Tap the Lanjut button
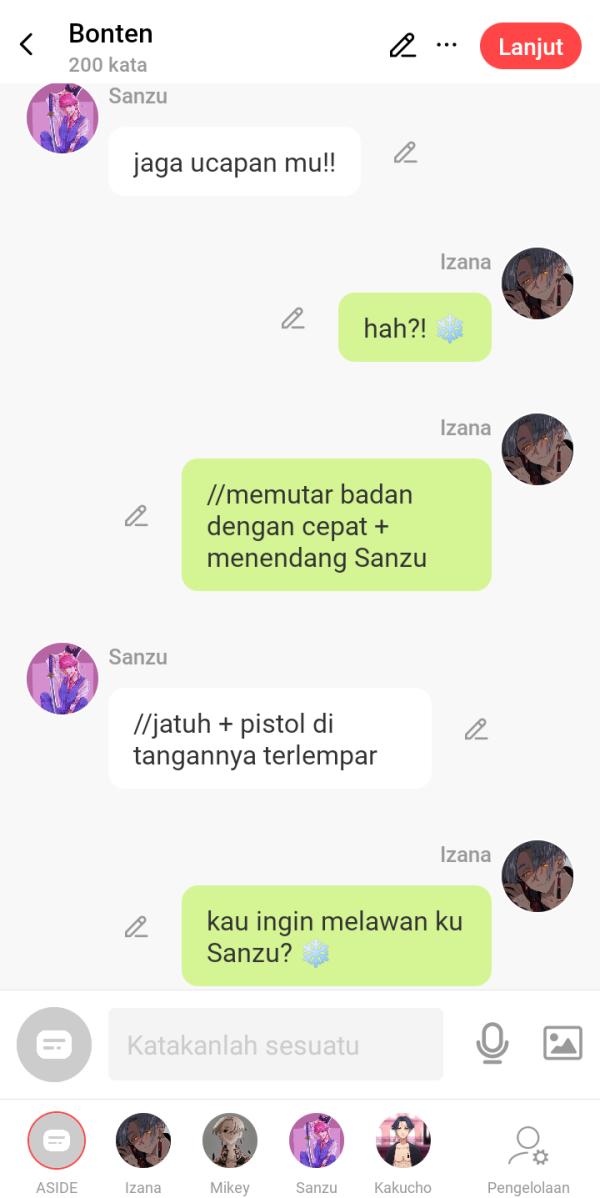The image size is (600, 1198). click(530, 47)
